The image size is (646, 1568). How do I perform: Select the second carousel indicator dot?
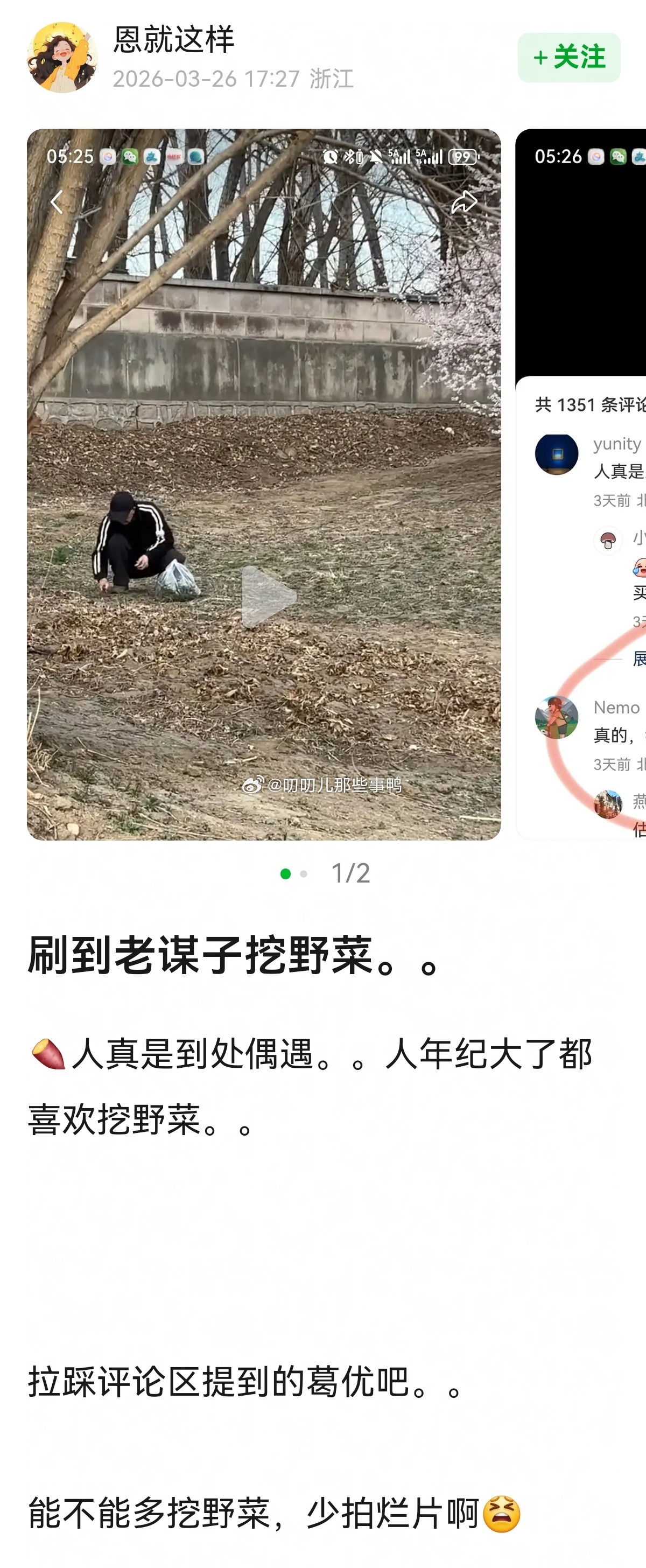(303, 873)
